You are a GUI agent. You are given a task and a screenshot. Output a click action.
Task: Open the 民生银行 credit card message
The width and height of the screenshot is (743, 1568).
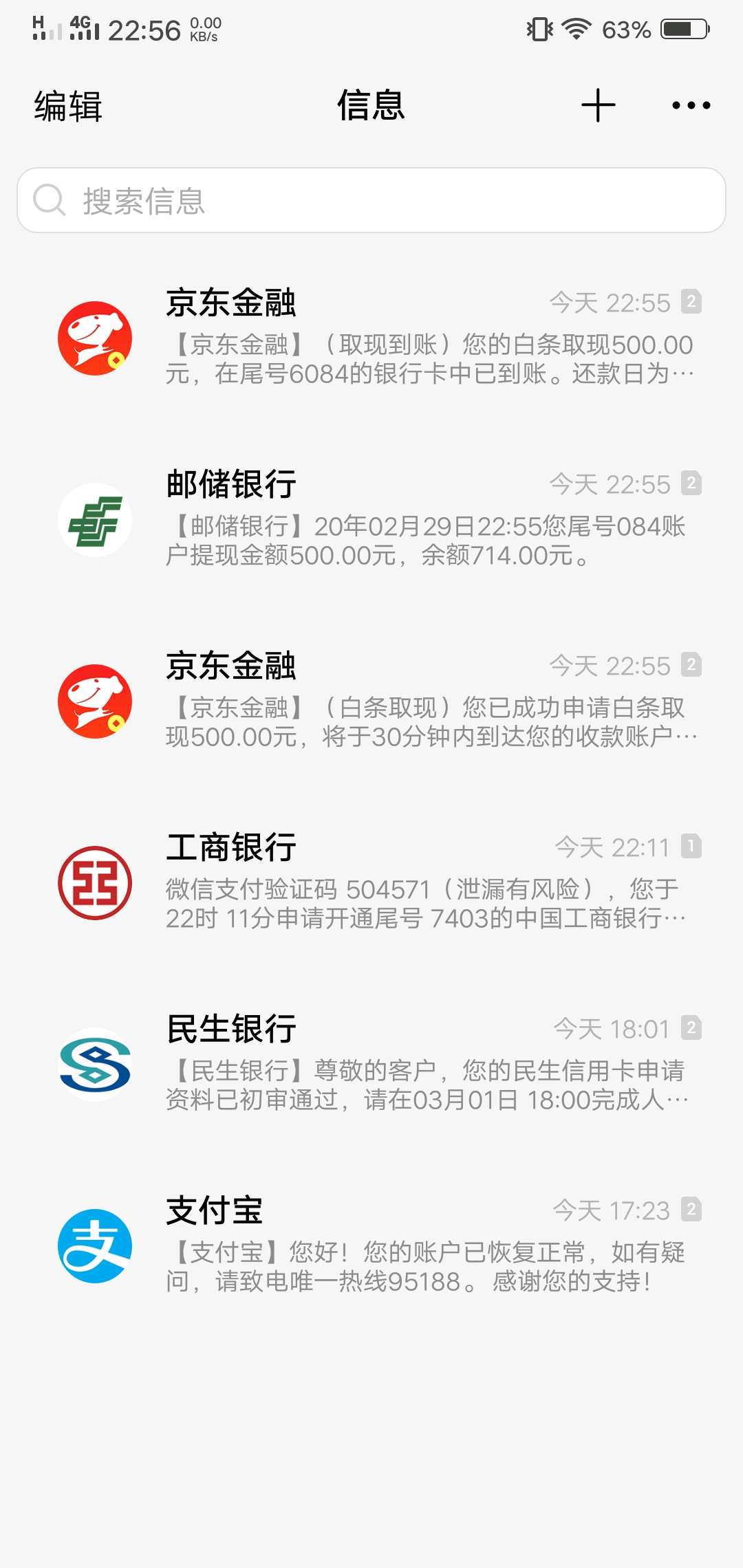(371, 1064)
